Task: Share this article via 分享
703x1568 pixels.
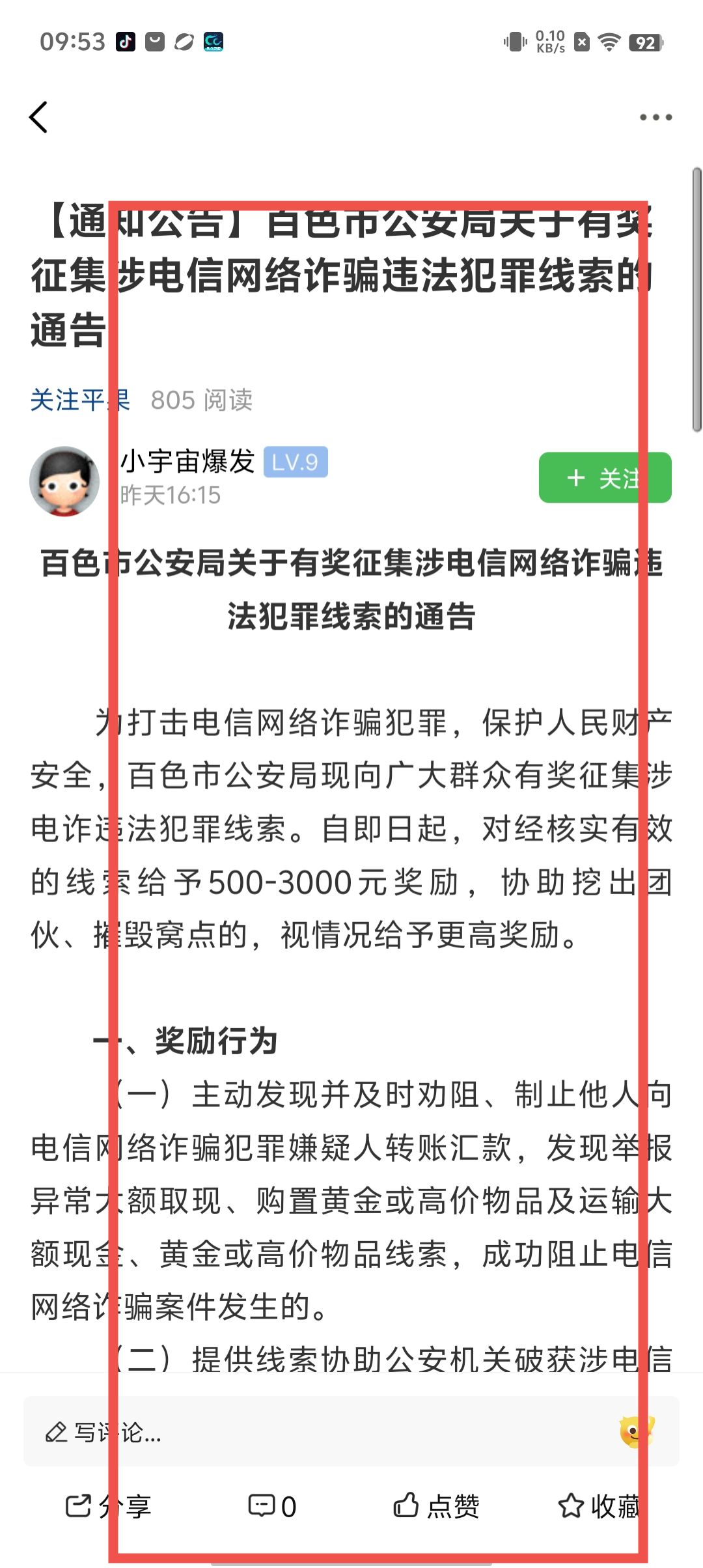Action: coord(108,1506)
